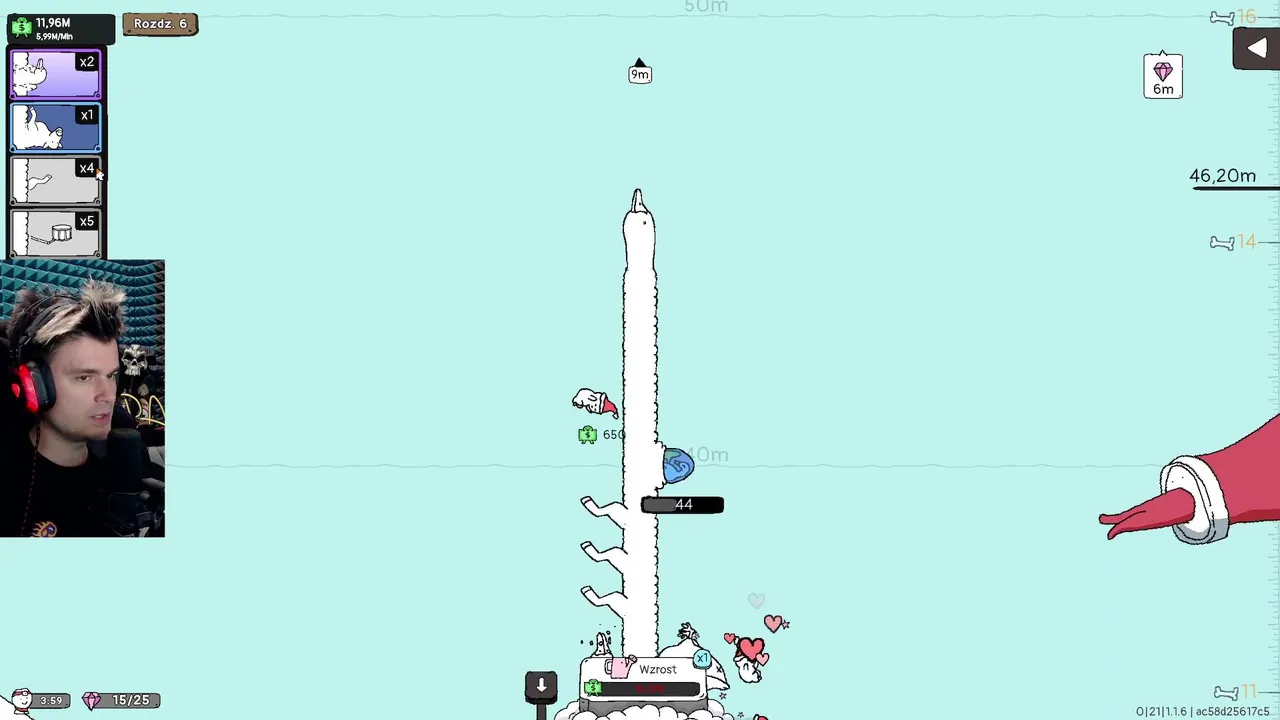
Task: Select the grey x5 drum card
Action: point(56,234)
